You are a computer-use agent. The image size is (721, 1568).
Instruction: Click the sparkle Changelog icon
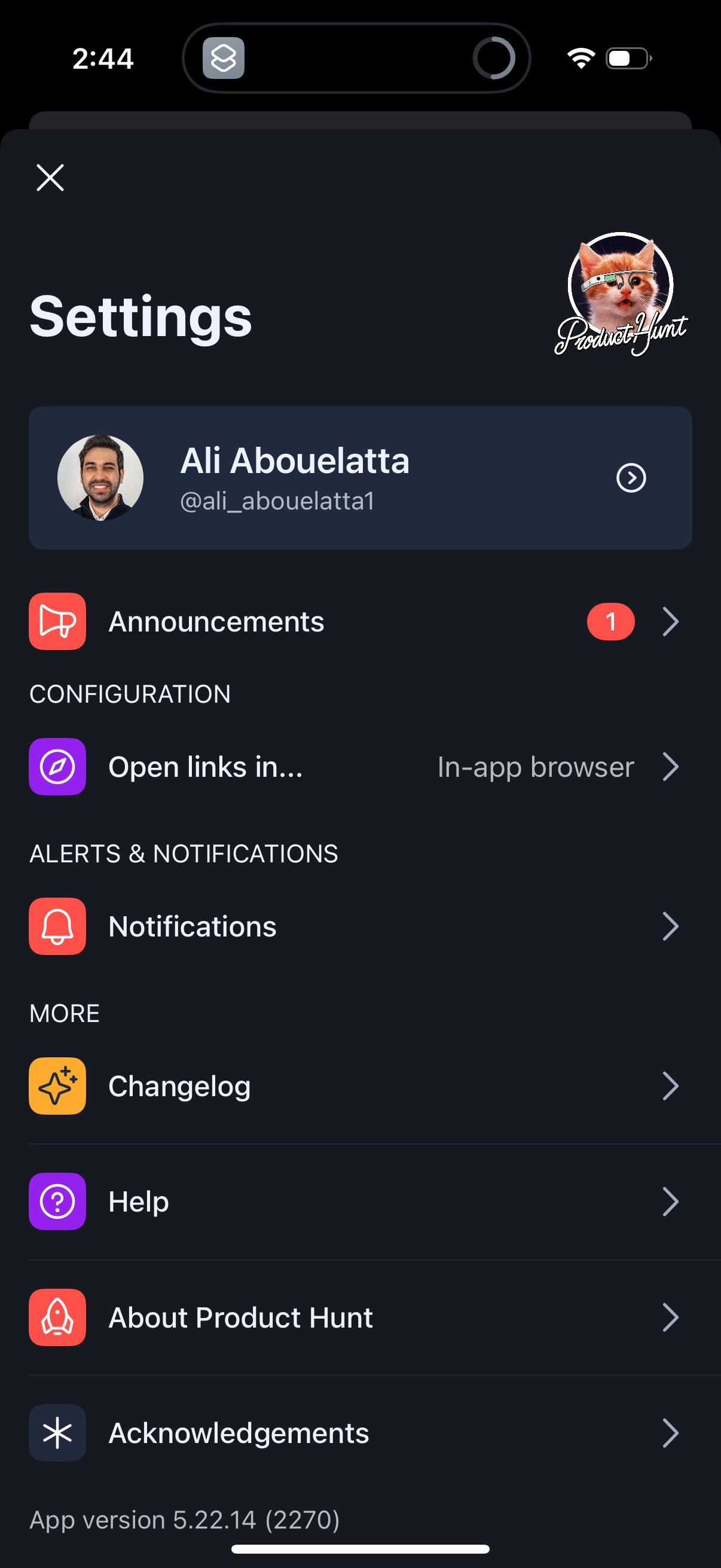[57, 1086]
